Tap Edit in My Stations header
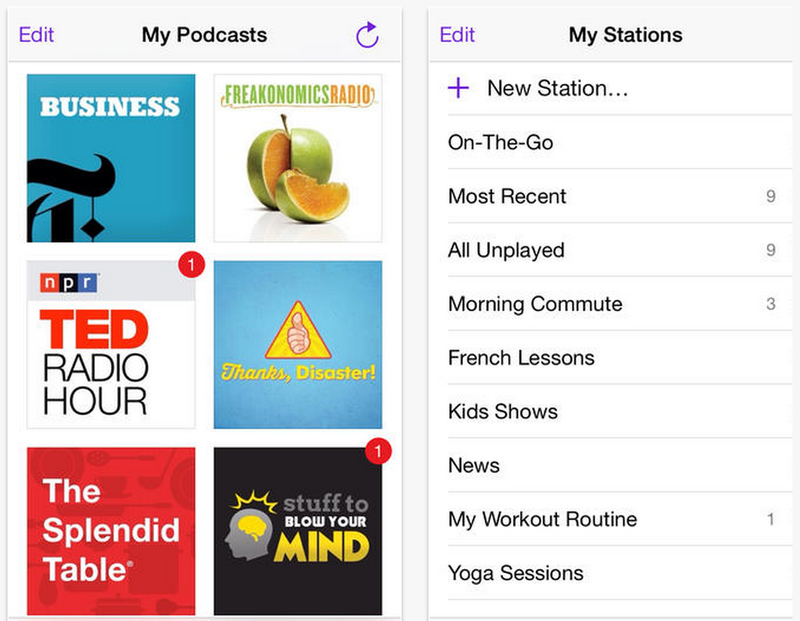 457,35
